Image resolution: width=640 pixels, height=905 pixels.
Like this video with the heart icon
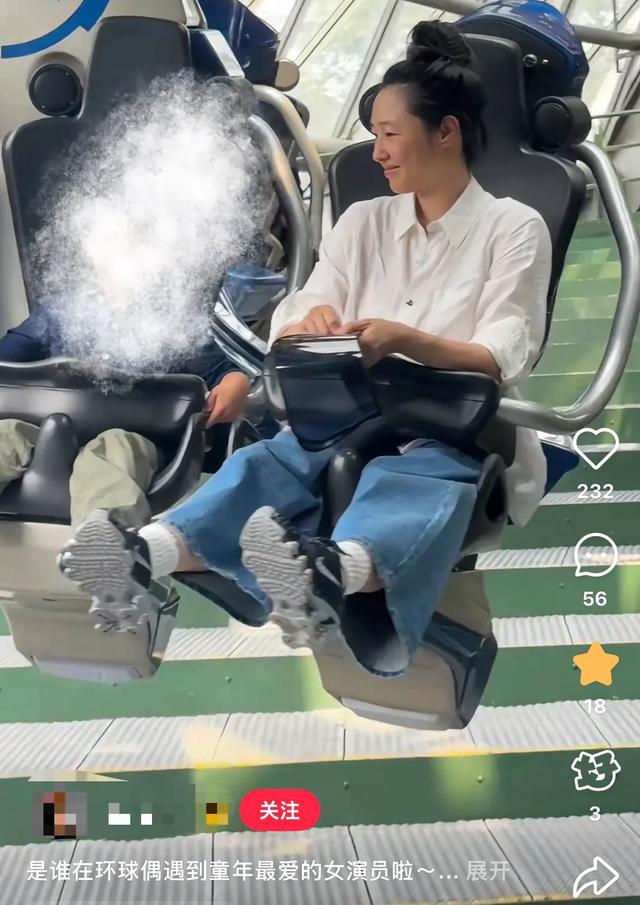[595, 448]
